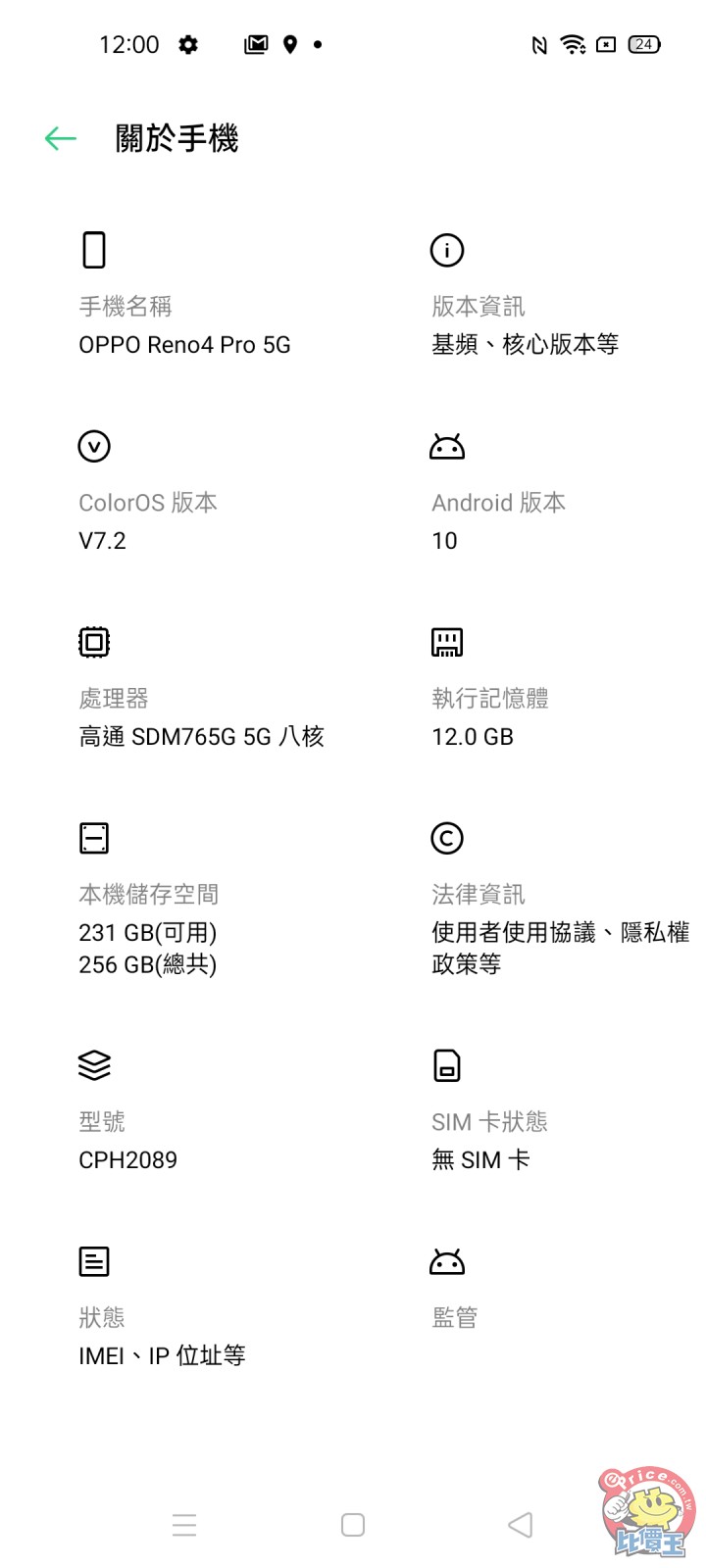Tap the system home button
The image size is (706, 1568).
click(x=353, y=1525)
